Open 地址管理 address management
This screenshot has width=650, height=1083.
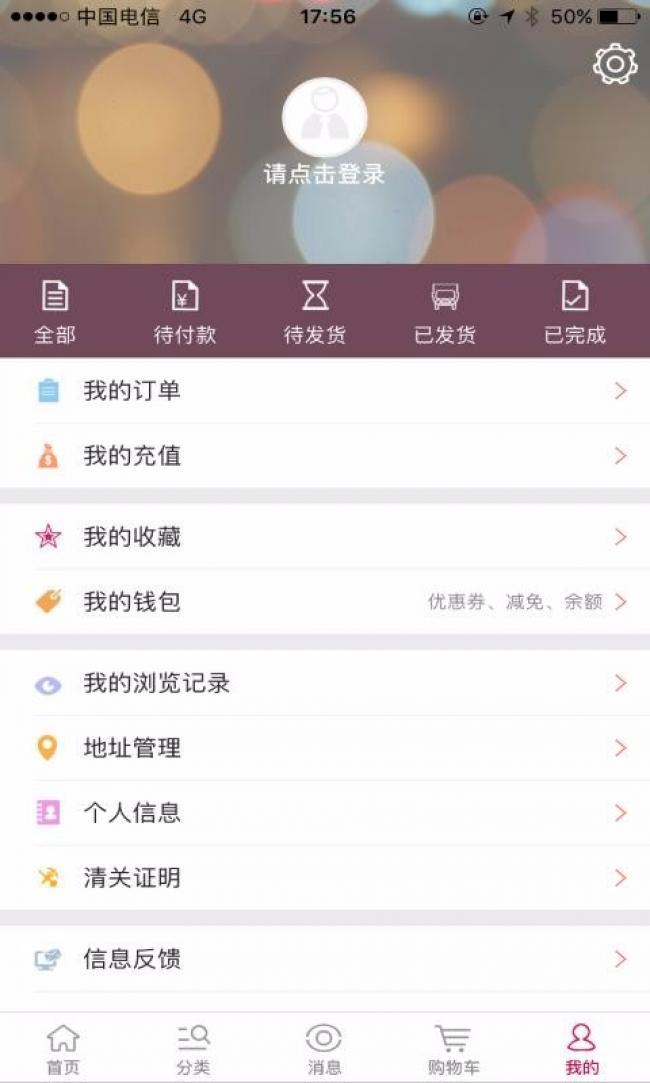(x=325, y=748)
